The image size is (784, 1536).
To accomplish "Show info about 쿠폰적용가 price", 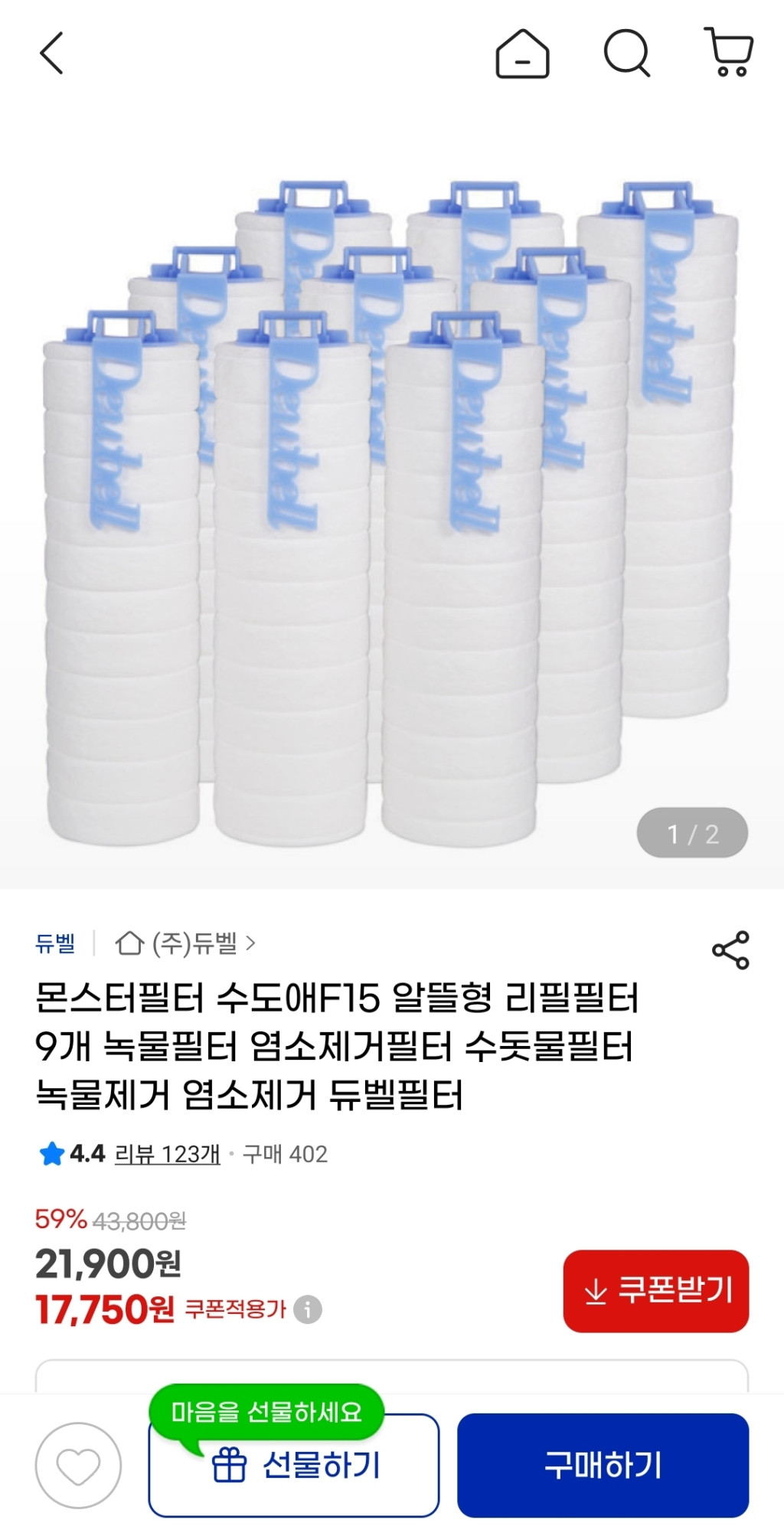I will 309,1309.
